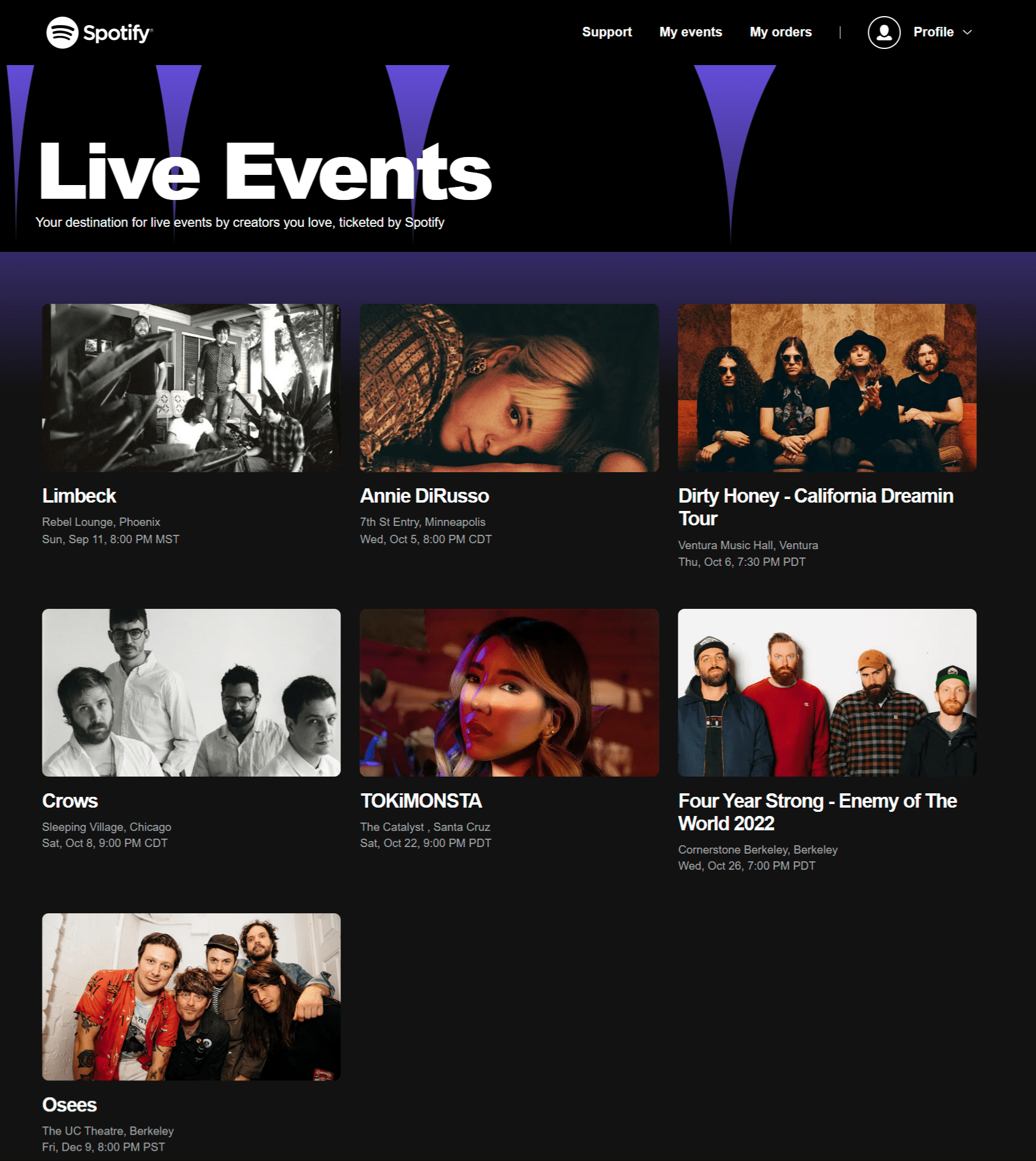This screenshot has width=1036, height=1161.
Task: Click the Spotify logo icon
Action: point(63,32)
